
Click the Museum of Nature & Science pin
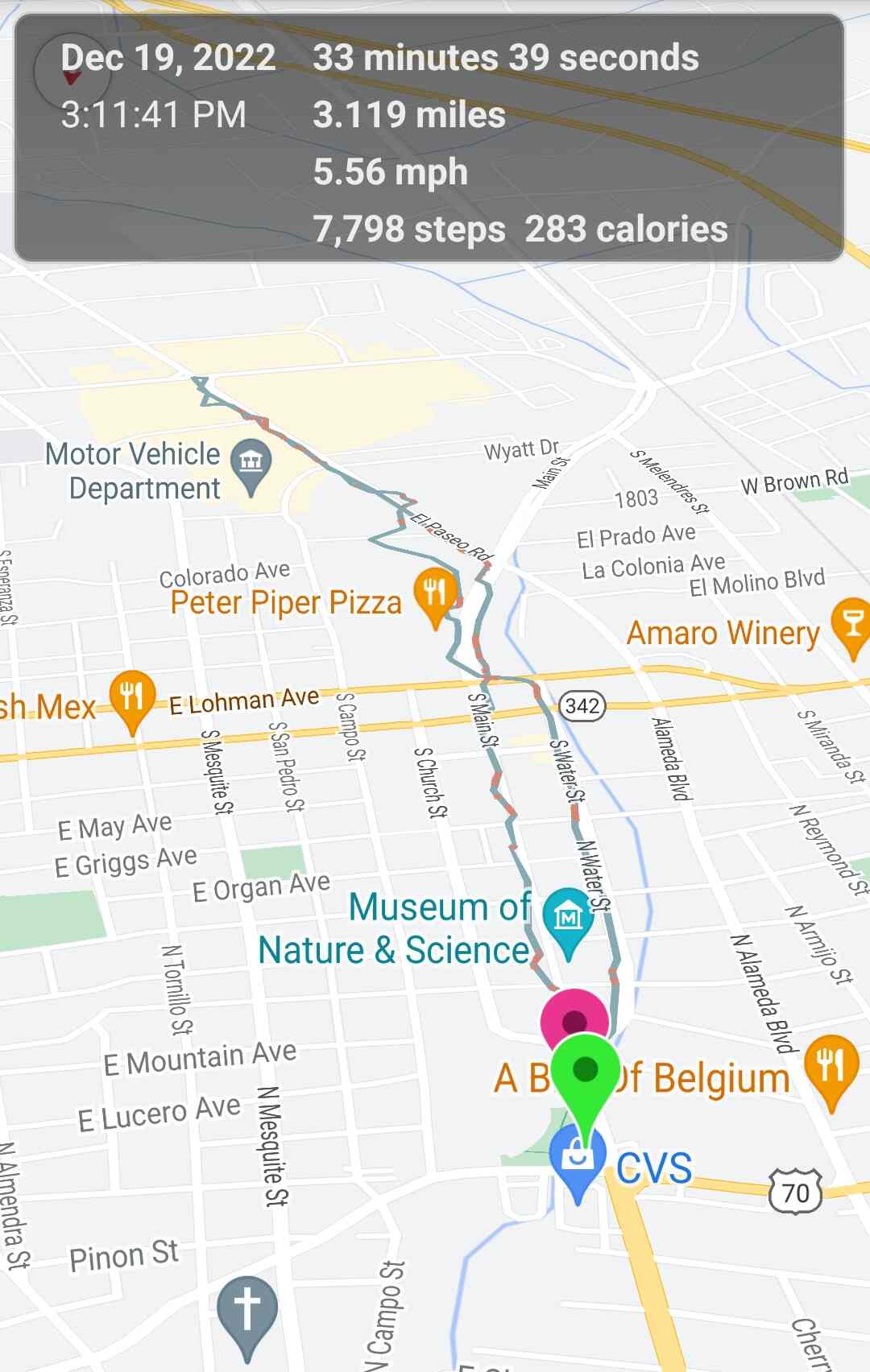pos(567,916)
